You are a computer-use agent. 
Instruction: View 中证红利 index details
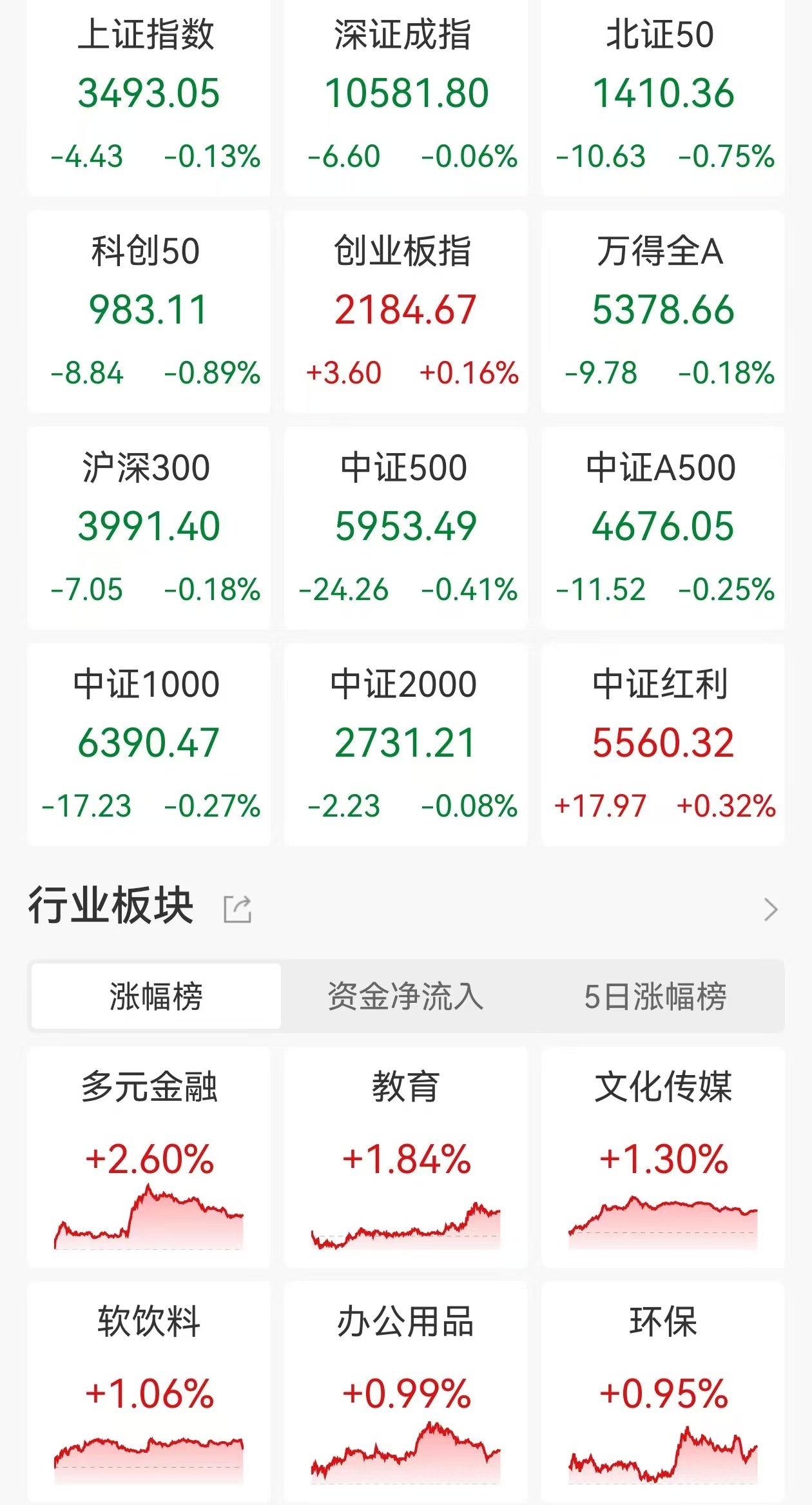point(663,744)
